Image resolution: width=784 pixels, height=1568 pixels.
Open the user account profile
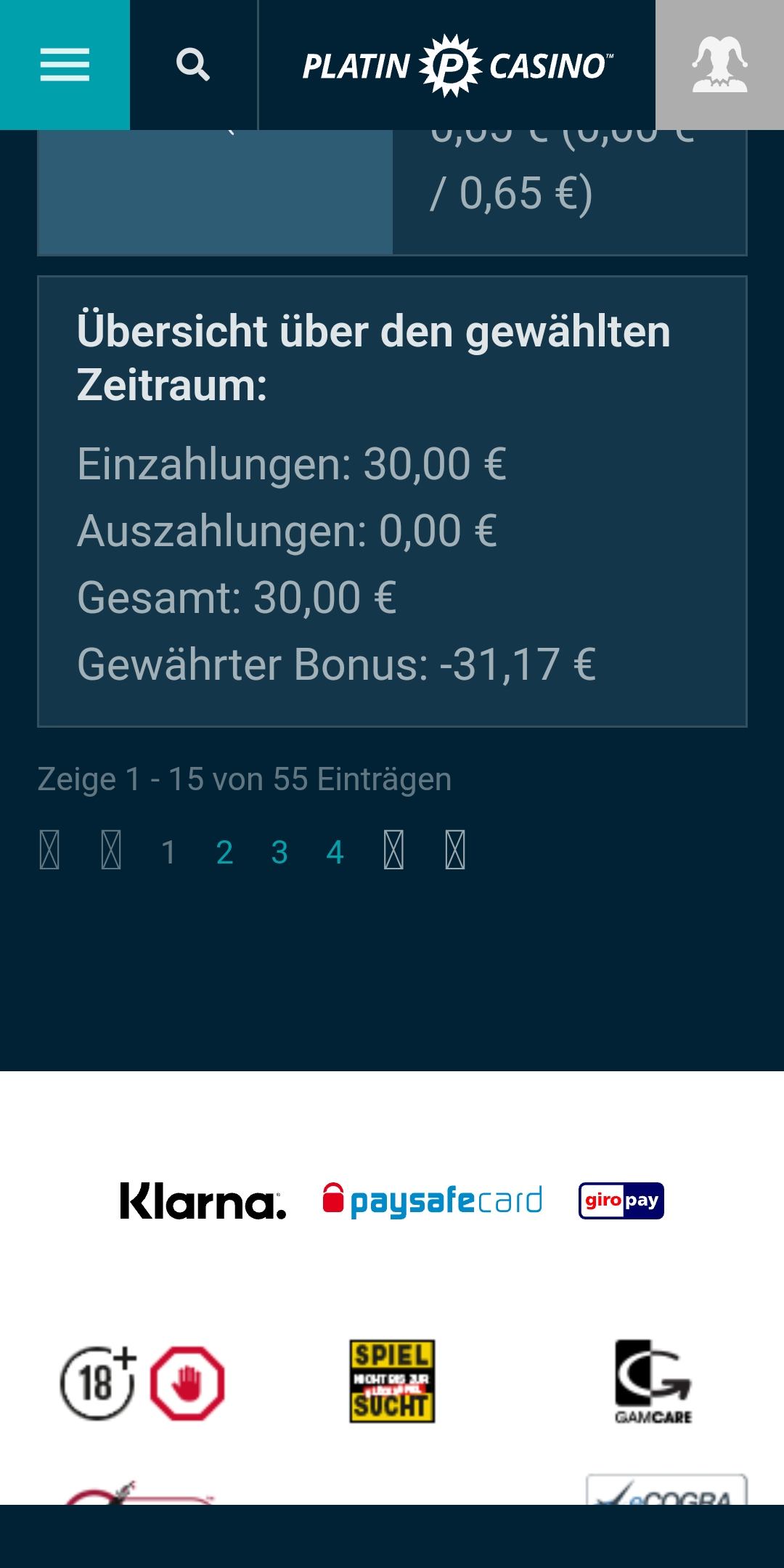click(719, 65)
